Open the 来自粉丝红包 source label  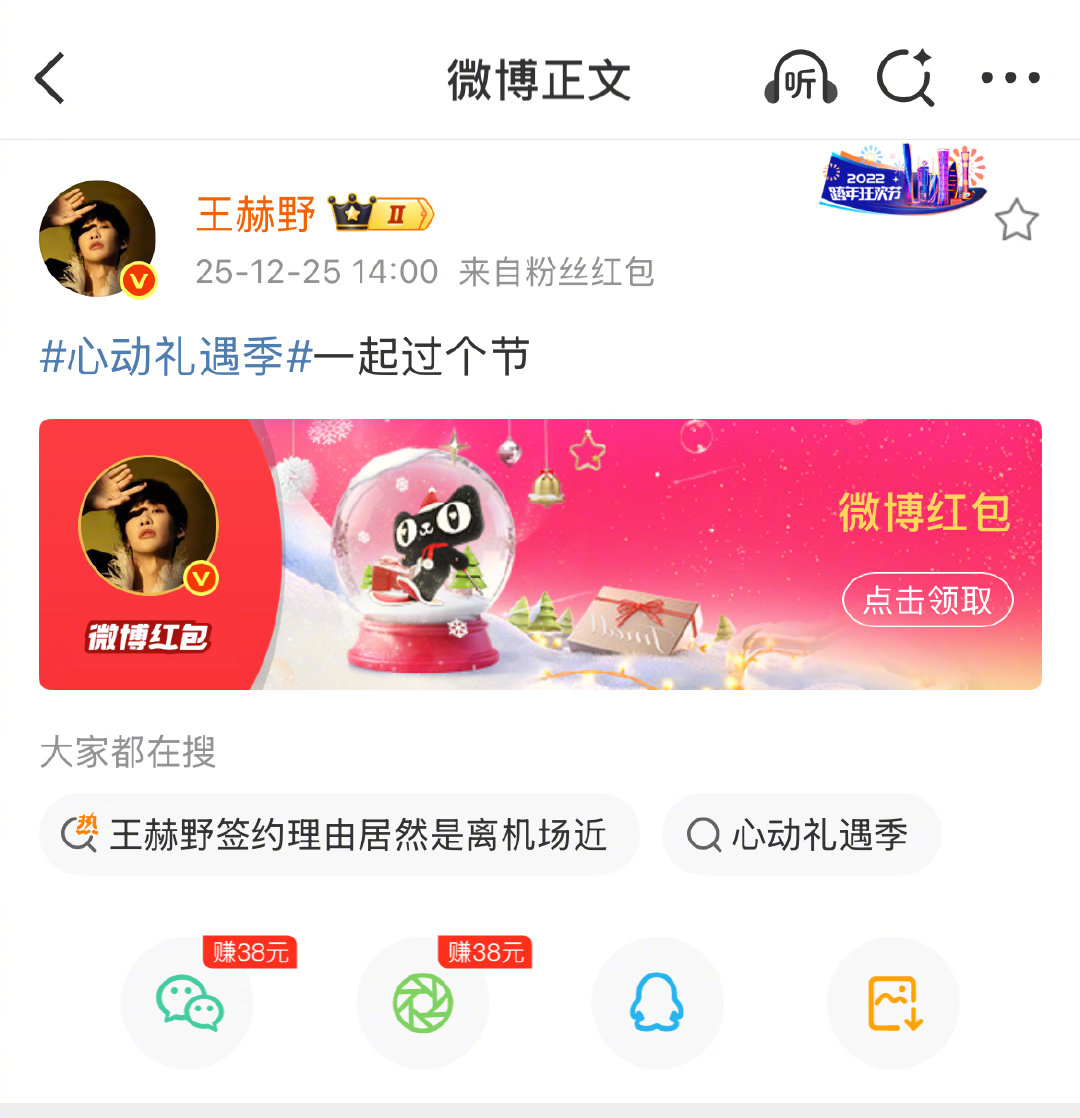pos(556,271)
